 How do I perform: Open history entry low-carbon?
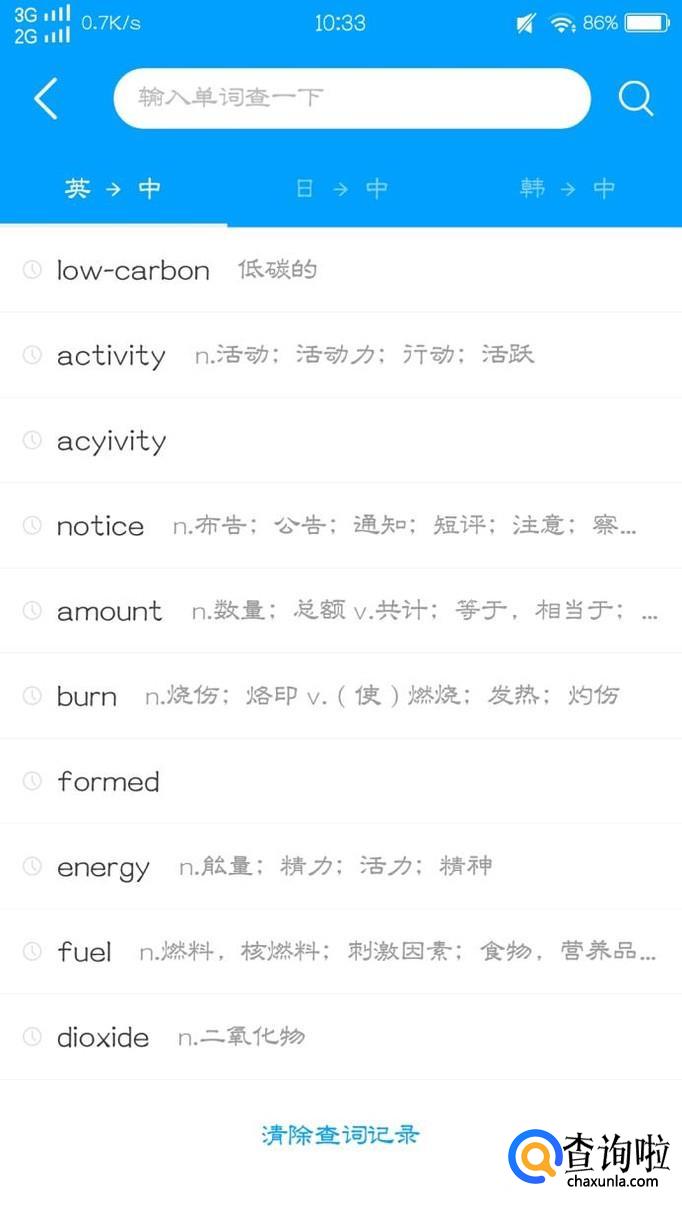pyautogui.click(x=133, y=270)
